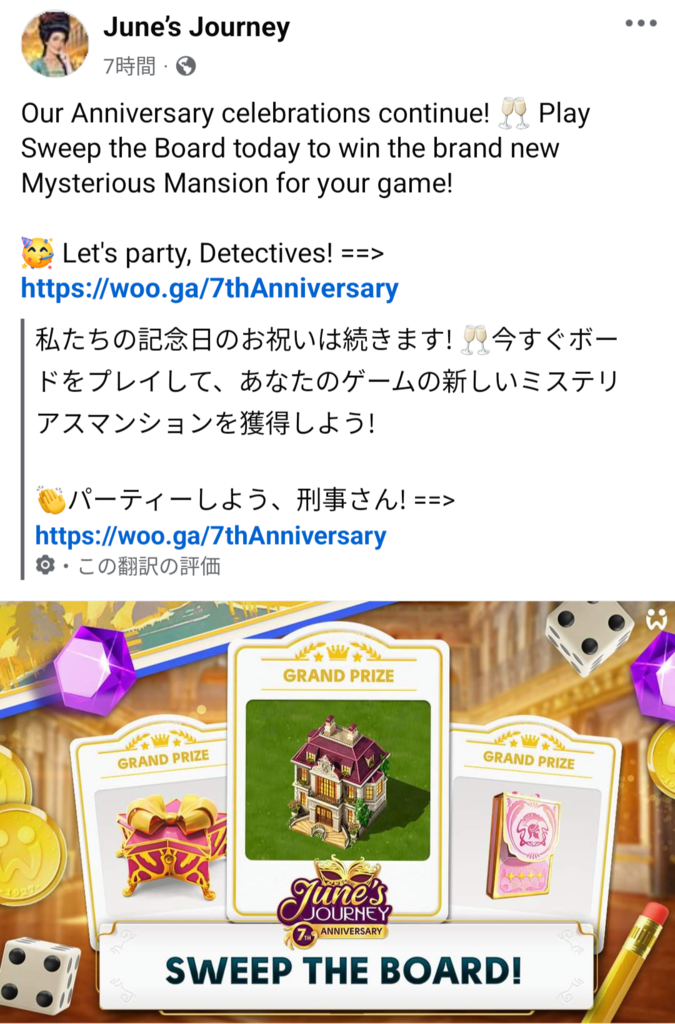Open the June's Journey page name
The image size is (675, 1024).
[196, 28]
